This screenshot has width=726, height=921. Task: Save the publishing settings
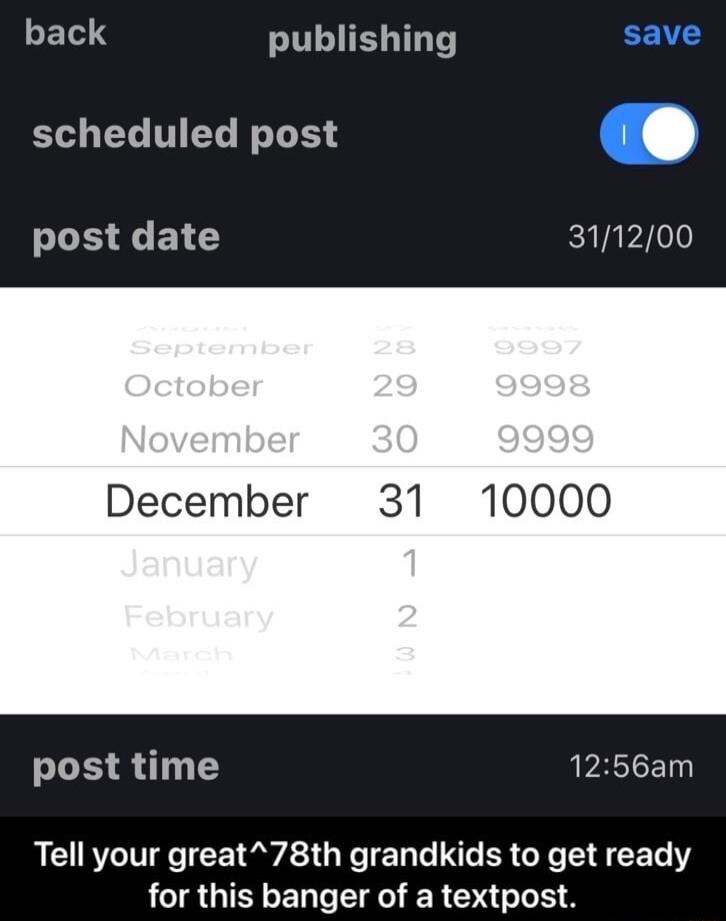pos(661,33)
